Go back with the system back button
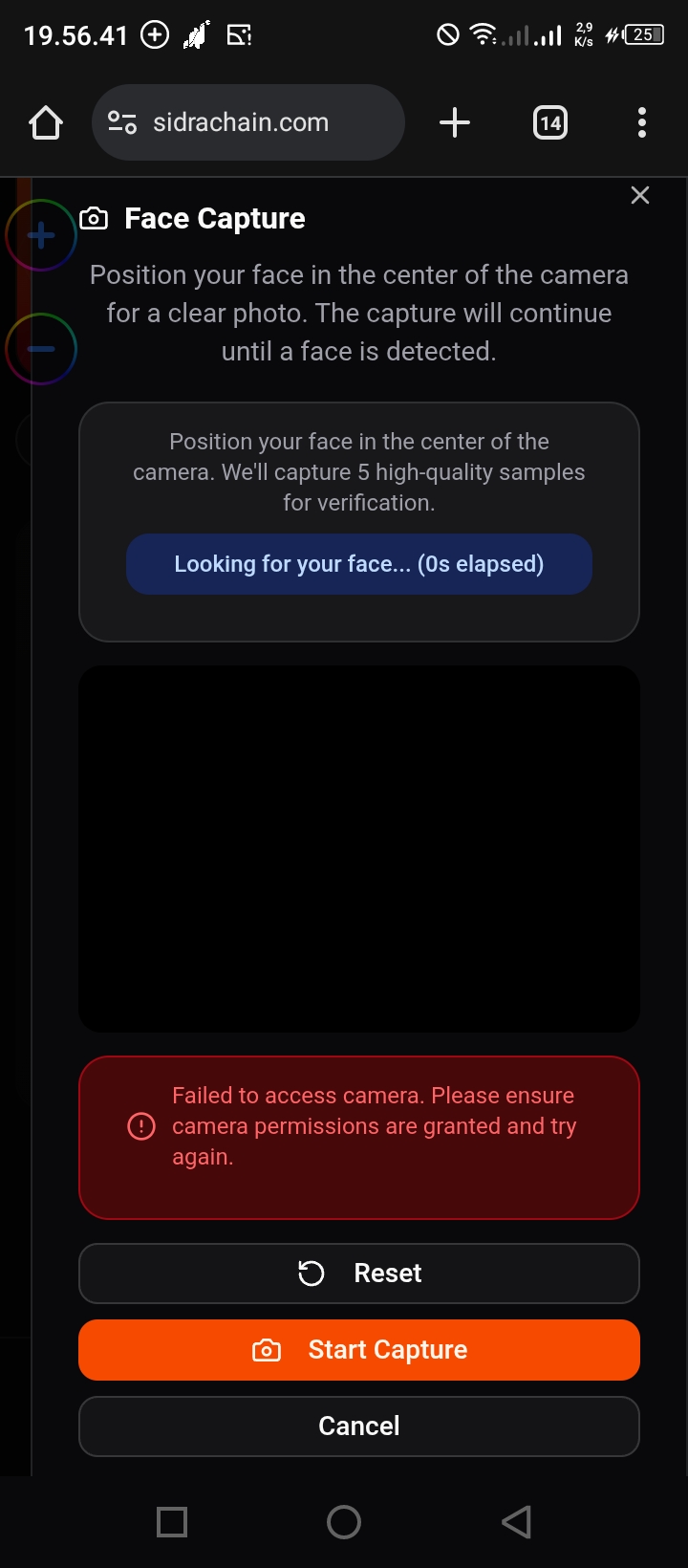688x1568 pixels. click(x=516, y=1522)
